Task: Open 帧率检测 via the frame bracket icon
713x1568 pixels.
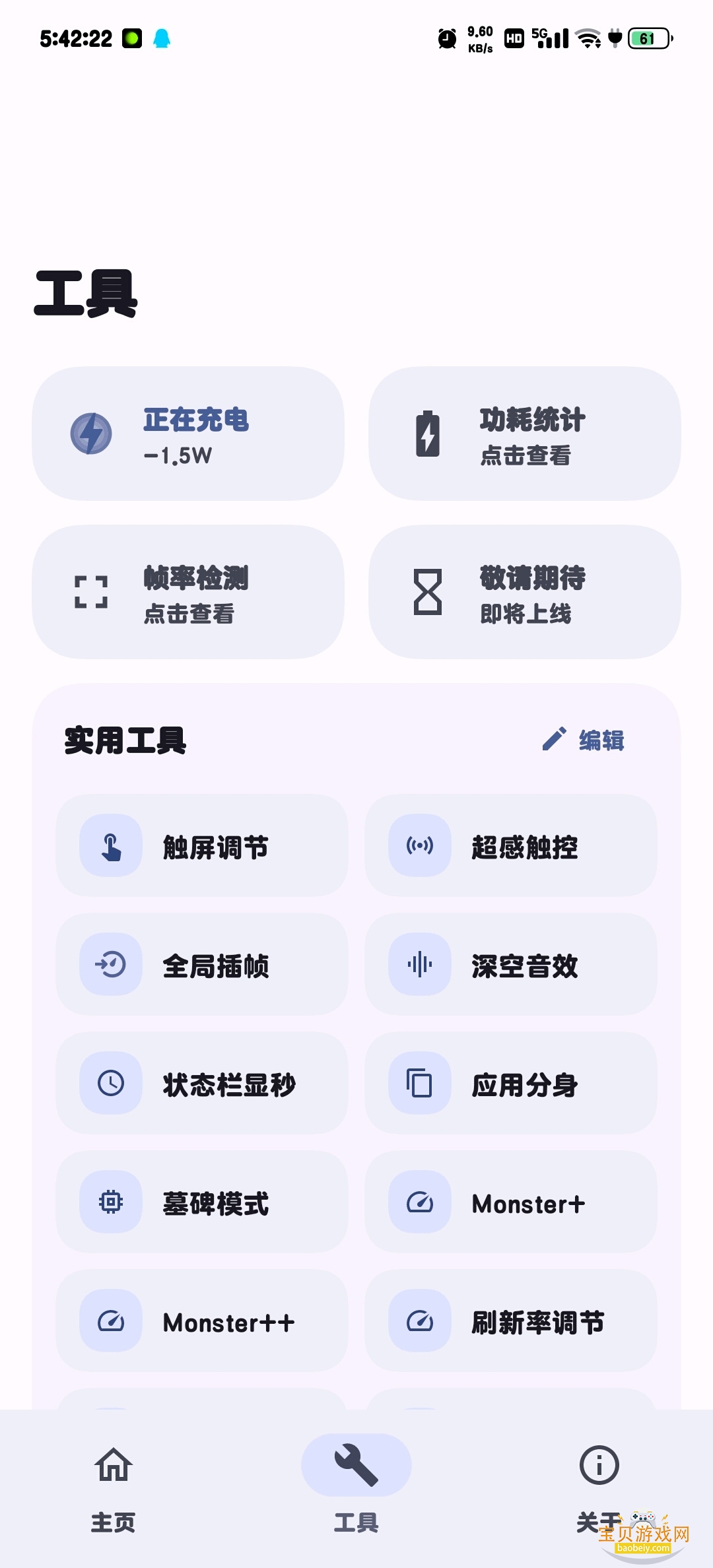Action: 91,593
